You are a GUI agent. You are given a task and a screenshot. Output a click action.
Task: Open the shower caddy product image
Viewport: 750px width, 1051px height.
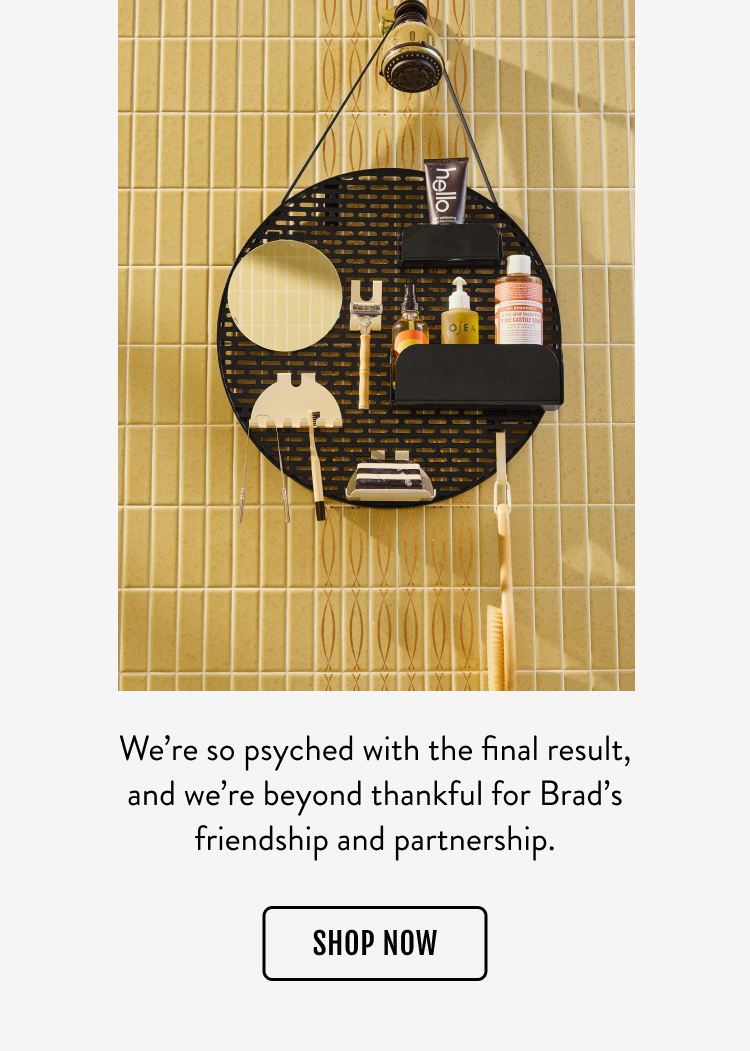point(376,345)
